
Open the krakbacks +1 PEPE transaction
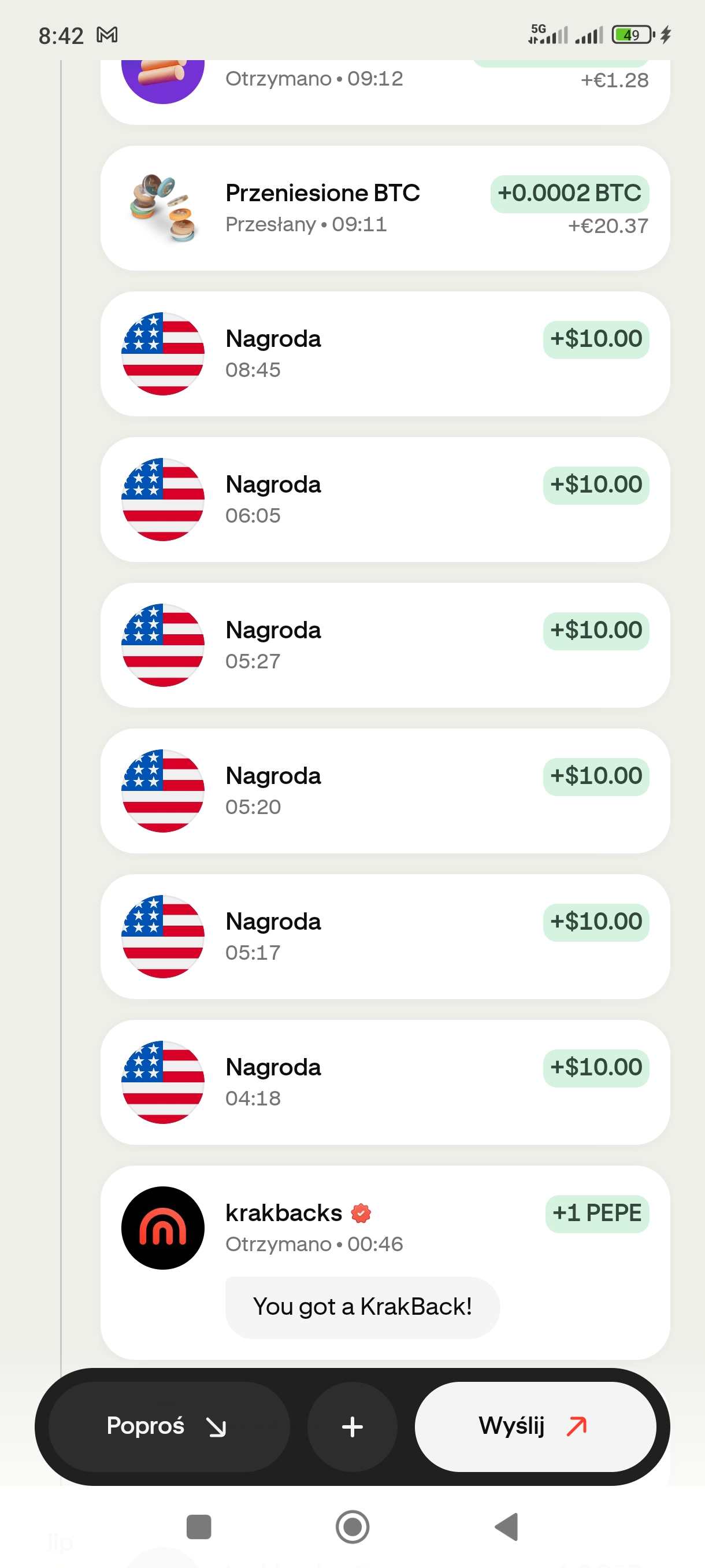pos(385,1262)
